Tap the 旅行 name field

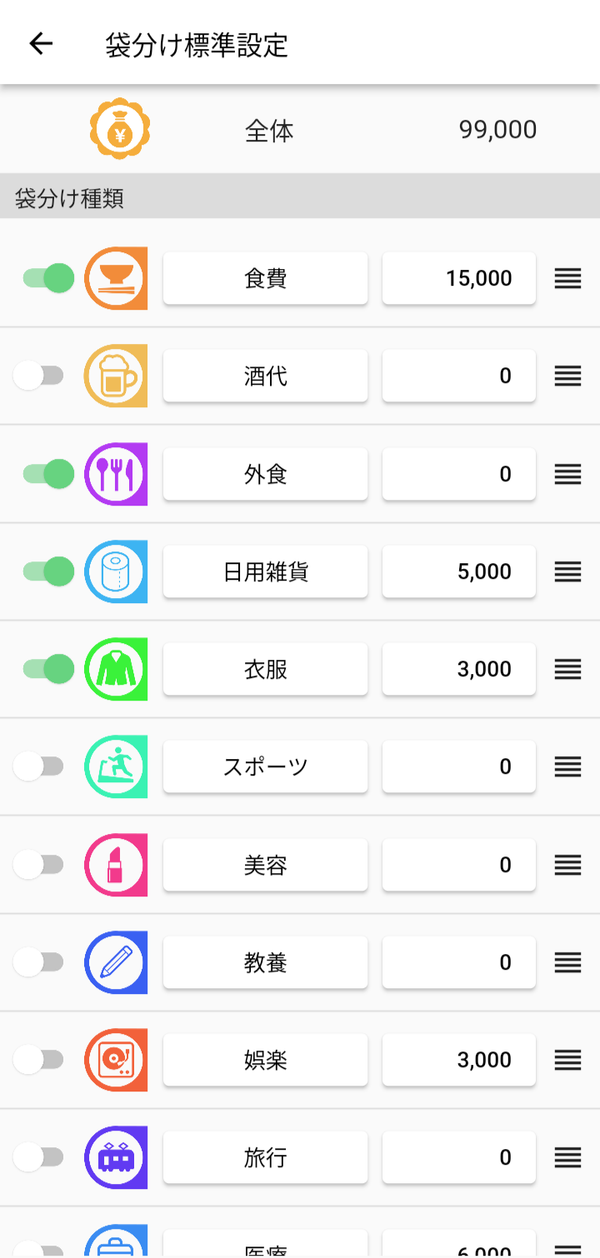click(265, 1158)
